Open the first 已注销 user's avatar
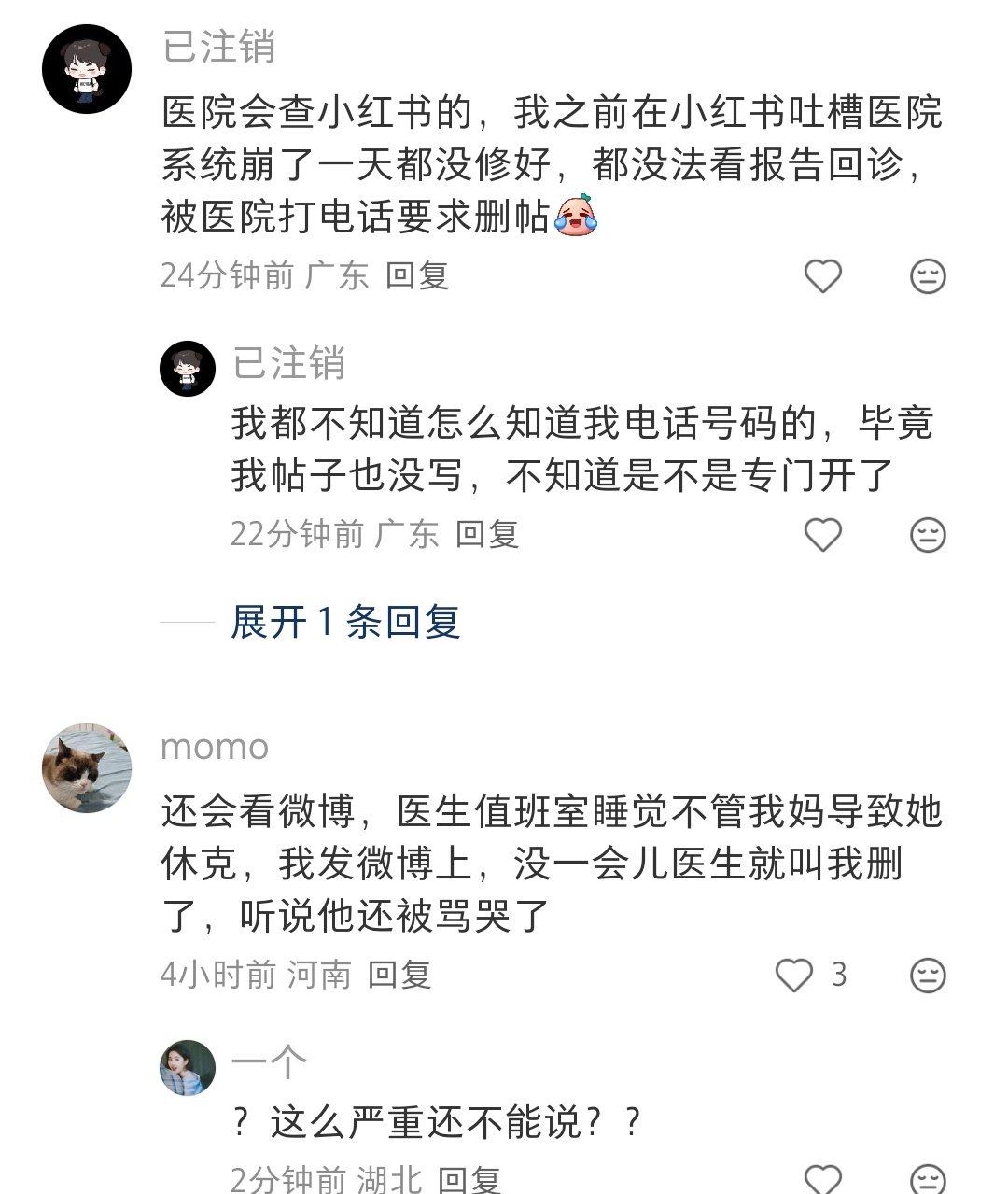The height and width of the screenshot is (1194, 1008). point(87,69)
